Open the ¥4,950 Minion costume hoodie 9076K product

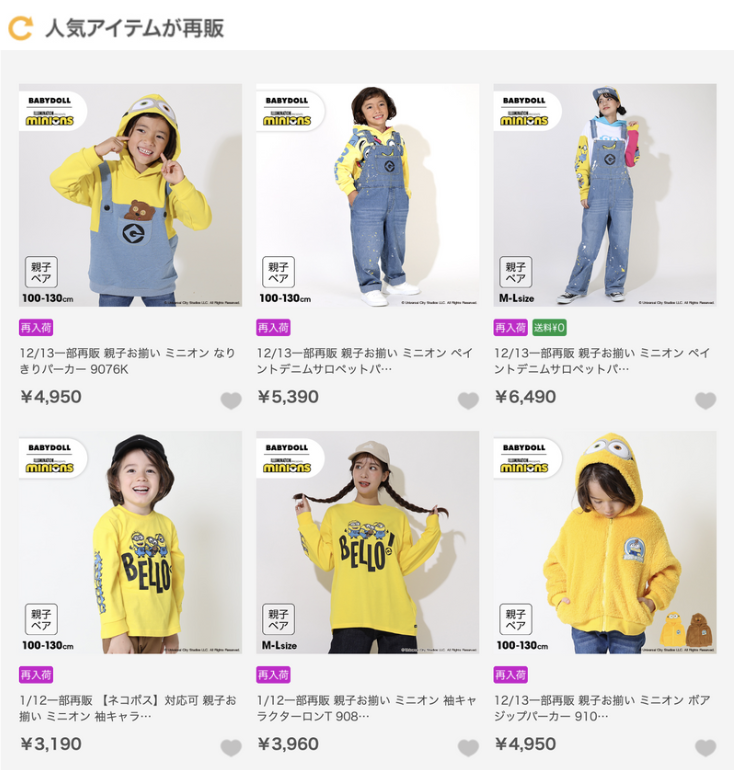pos(130,195)
